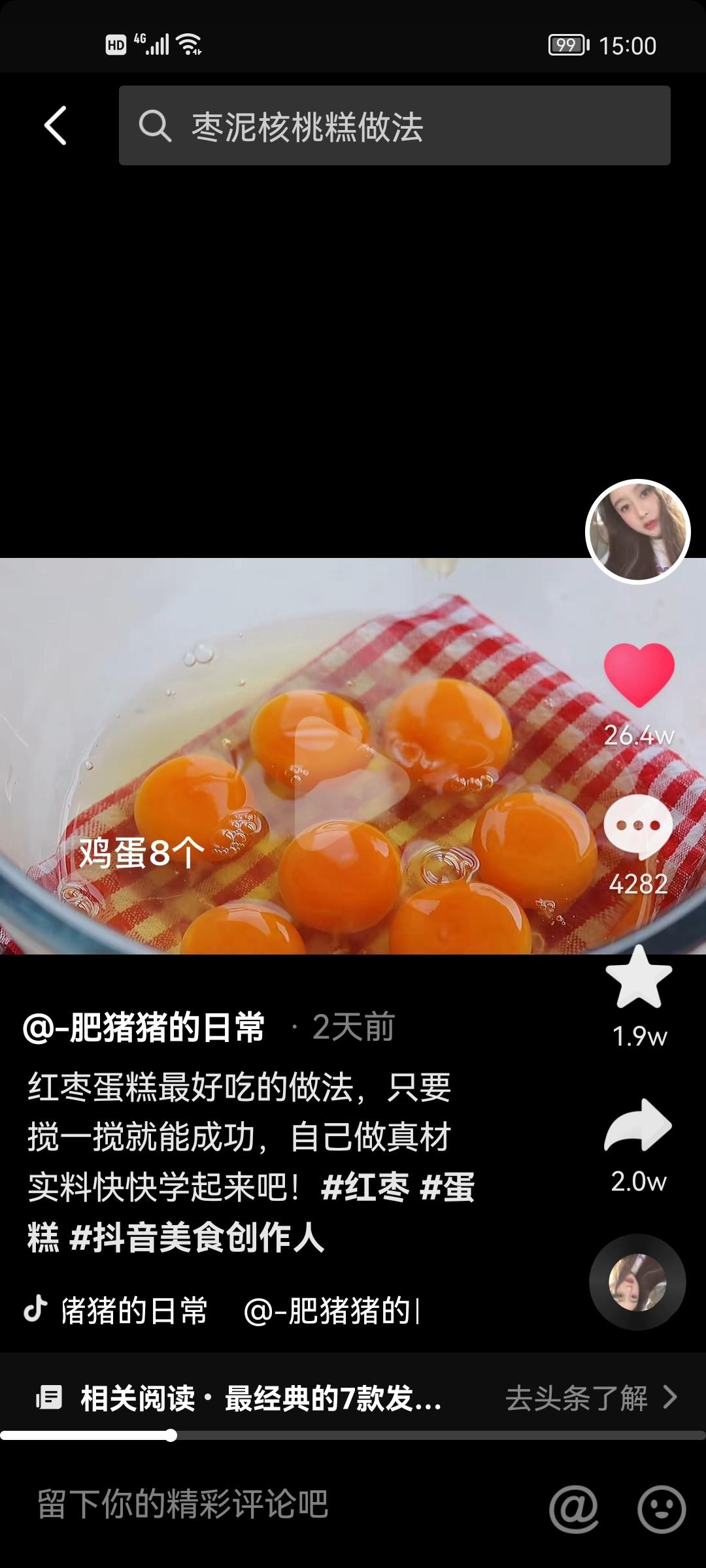The height and width of the screenshot is (1568, 706).
Task: Share this video using the arrow icon
Action: click(x=638, y=1126)
